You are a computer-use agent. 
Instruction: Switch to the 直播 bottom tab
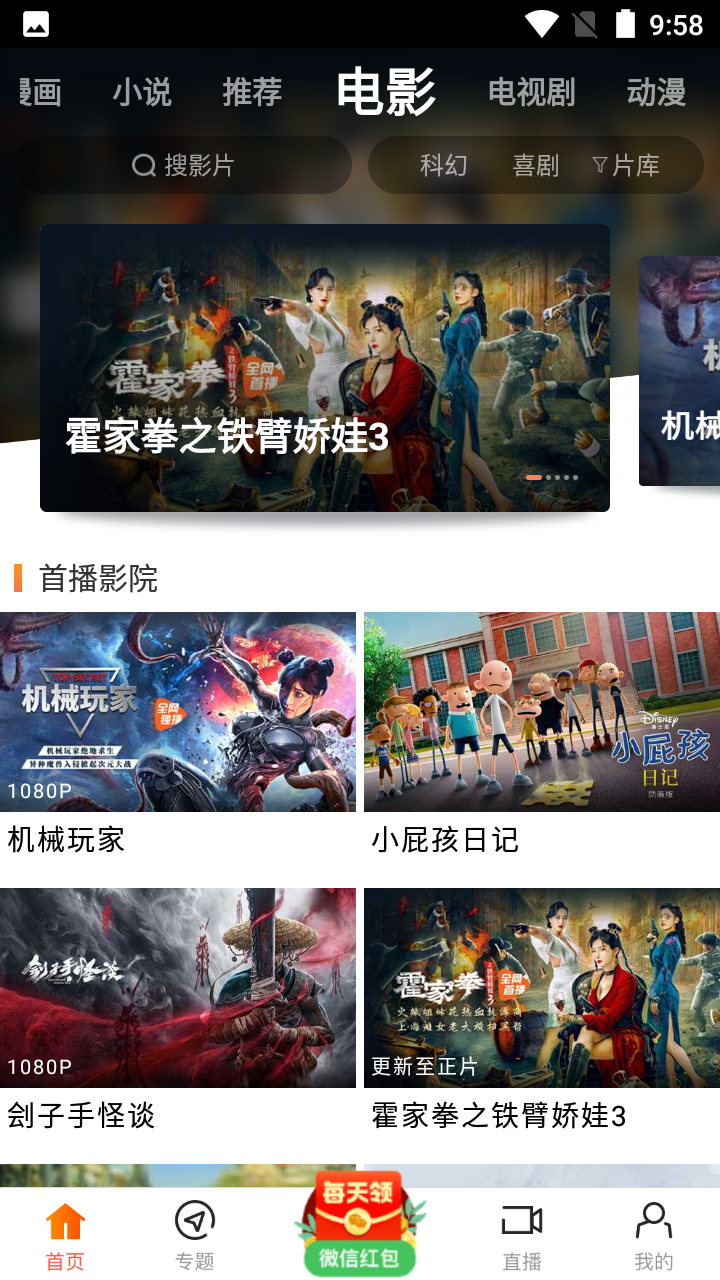point(522,1236)
